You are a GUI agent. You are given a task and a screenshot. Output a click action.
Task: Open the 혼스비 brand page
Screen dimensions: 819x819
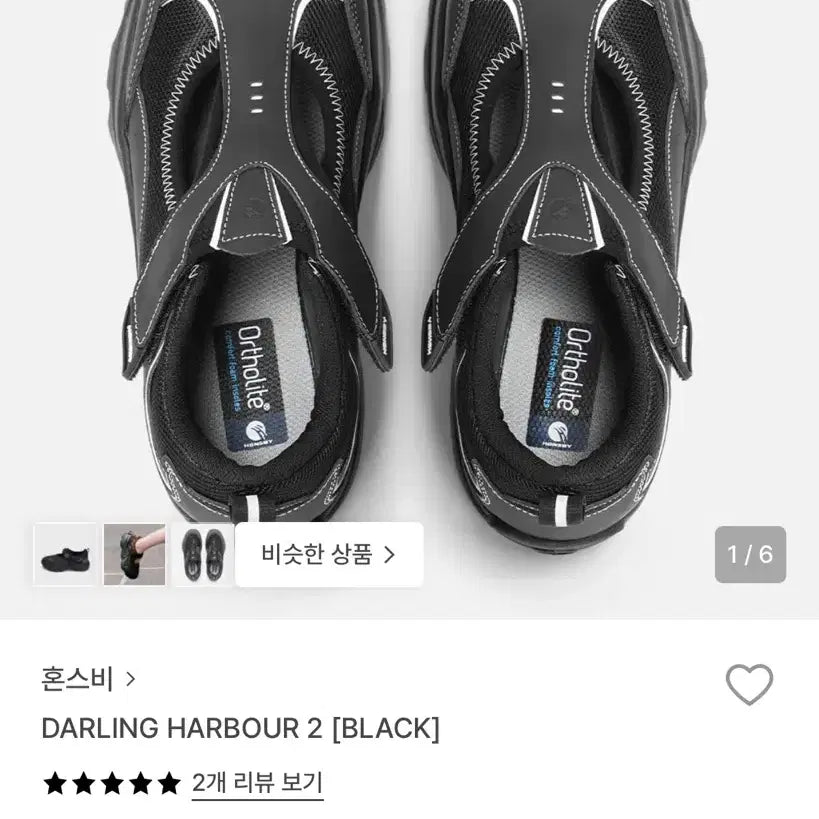click(x=88, y=679)
